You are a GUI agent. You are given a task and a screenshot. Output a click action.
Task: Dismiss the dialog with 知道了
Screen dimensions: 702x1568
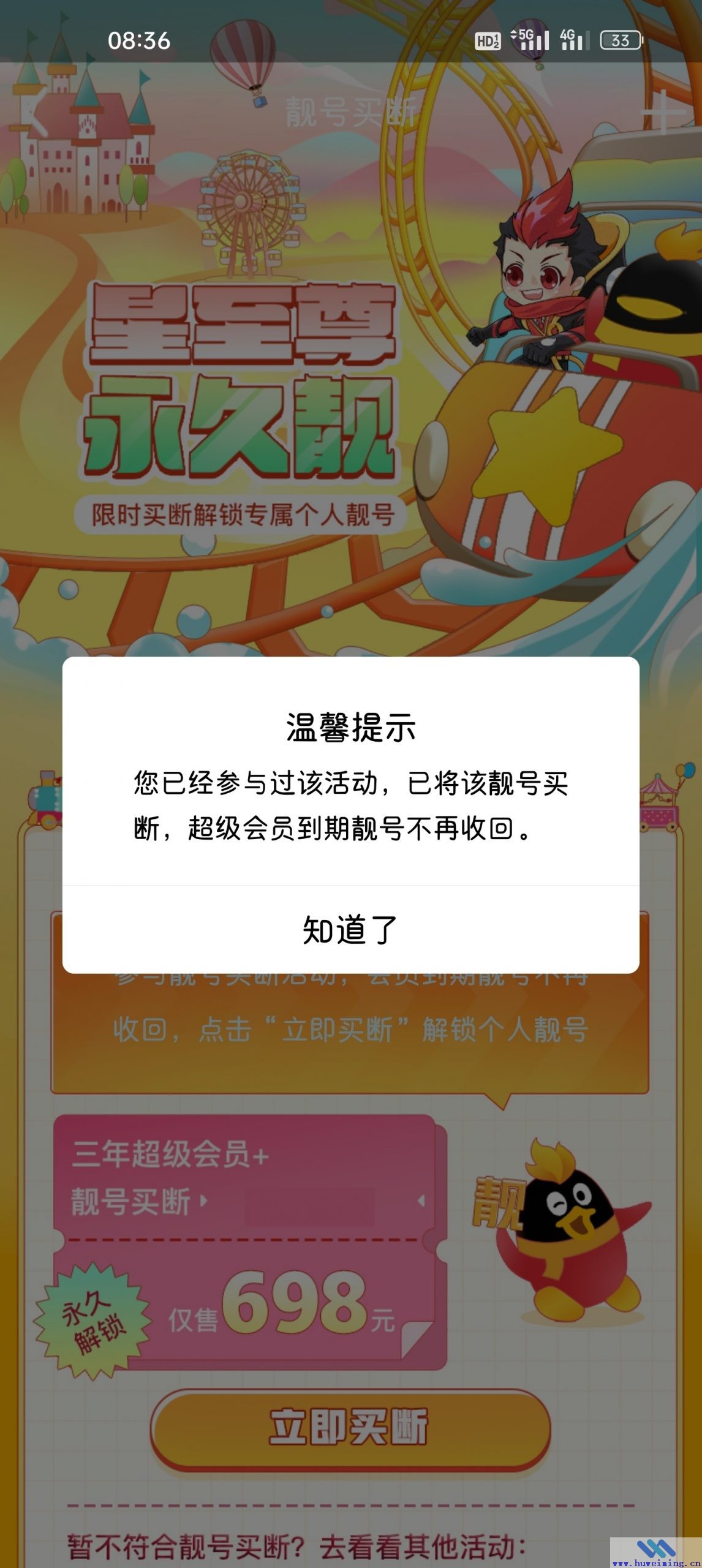[350, 929]
